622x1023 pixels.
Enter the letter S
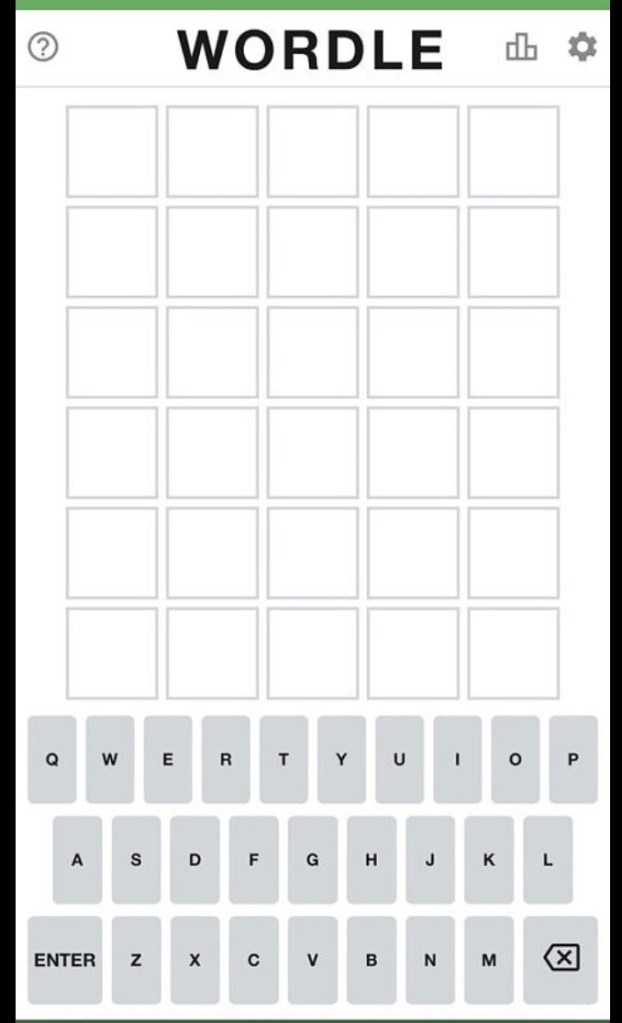coord(136,859)
